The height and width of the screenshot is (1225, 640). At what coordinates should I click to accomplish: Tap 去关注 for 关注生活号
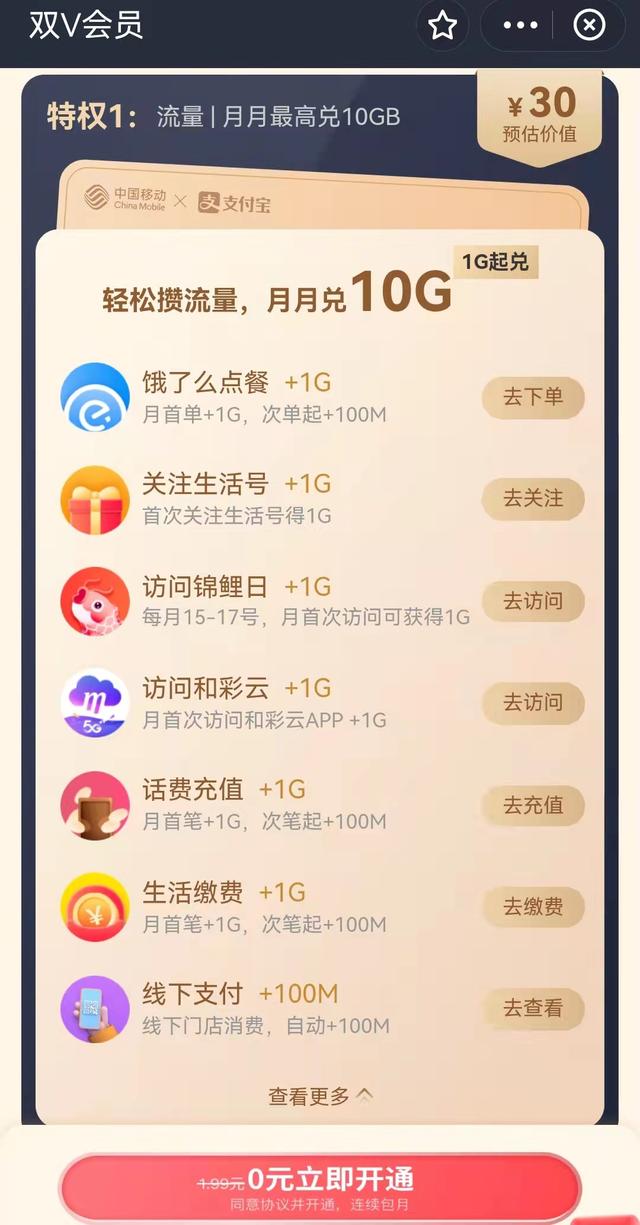532,499
